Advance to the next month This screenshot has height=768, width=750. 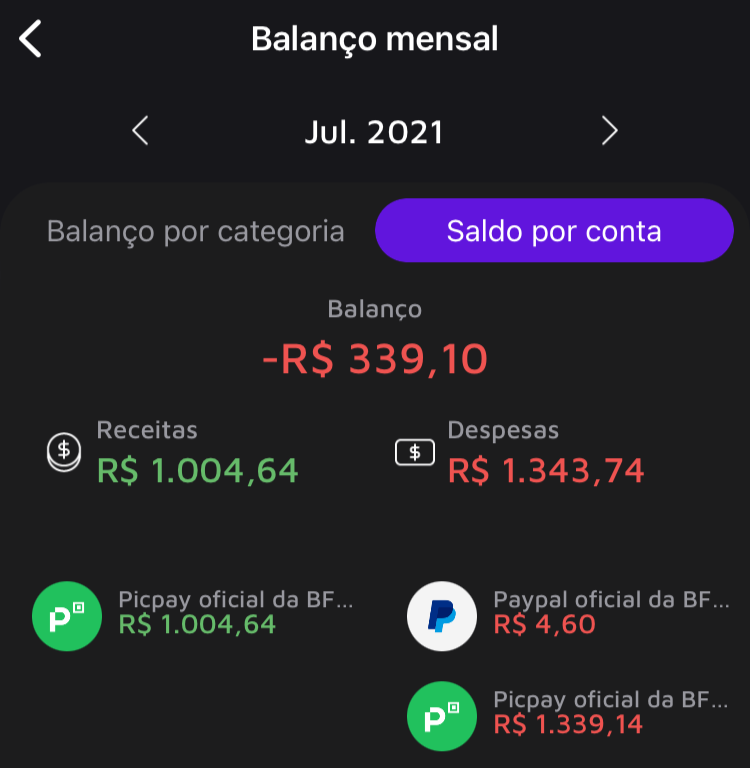609,131
